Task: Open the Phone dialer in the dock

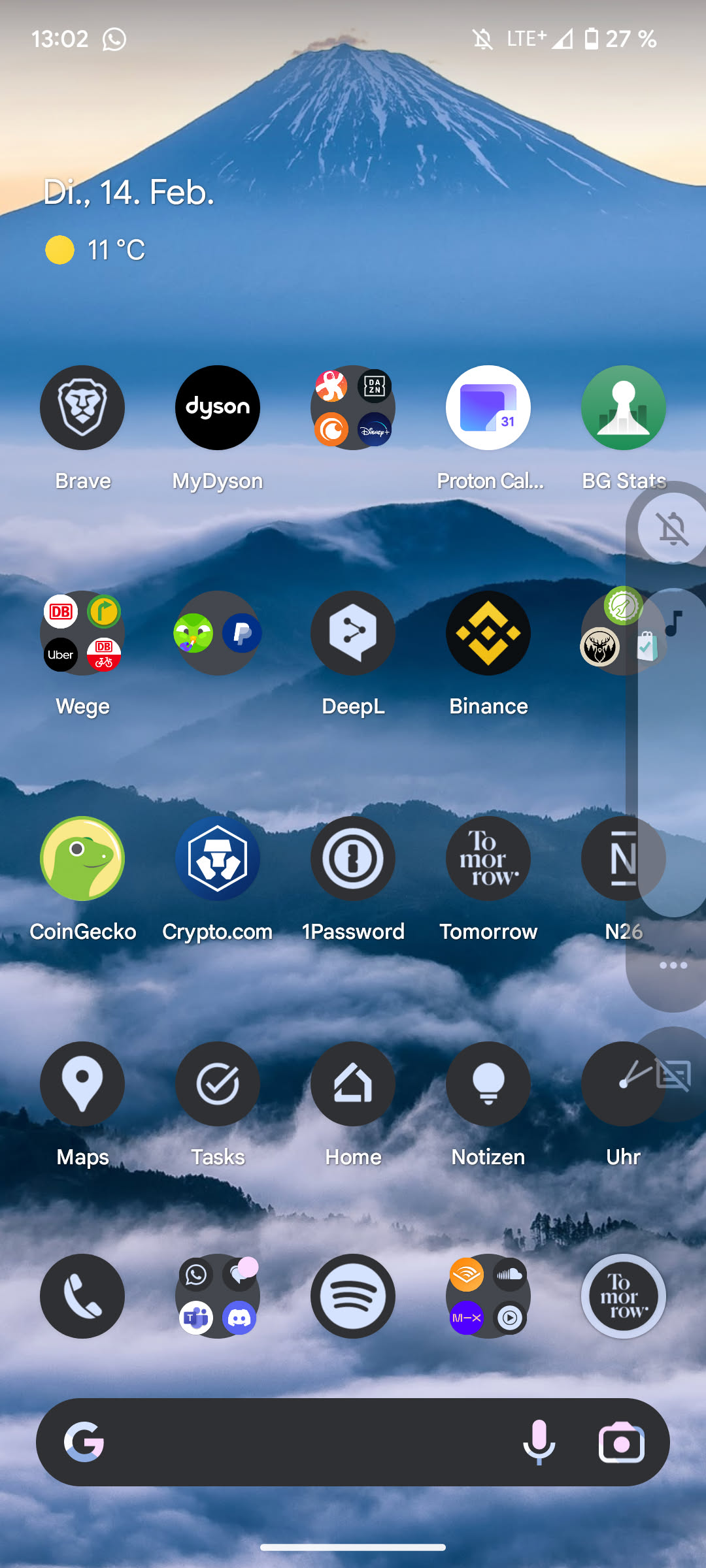Action: [x=82, y=1296]
